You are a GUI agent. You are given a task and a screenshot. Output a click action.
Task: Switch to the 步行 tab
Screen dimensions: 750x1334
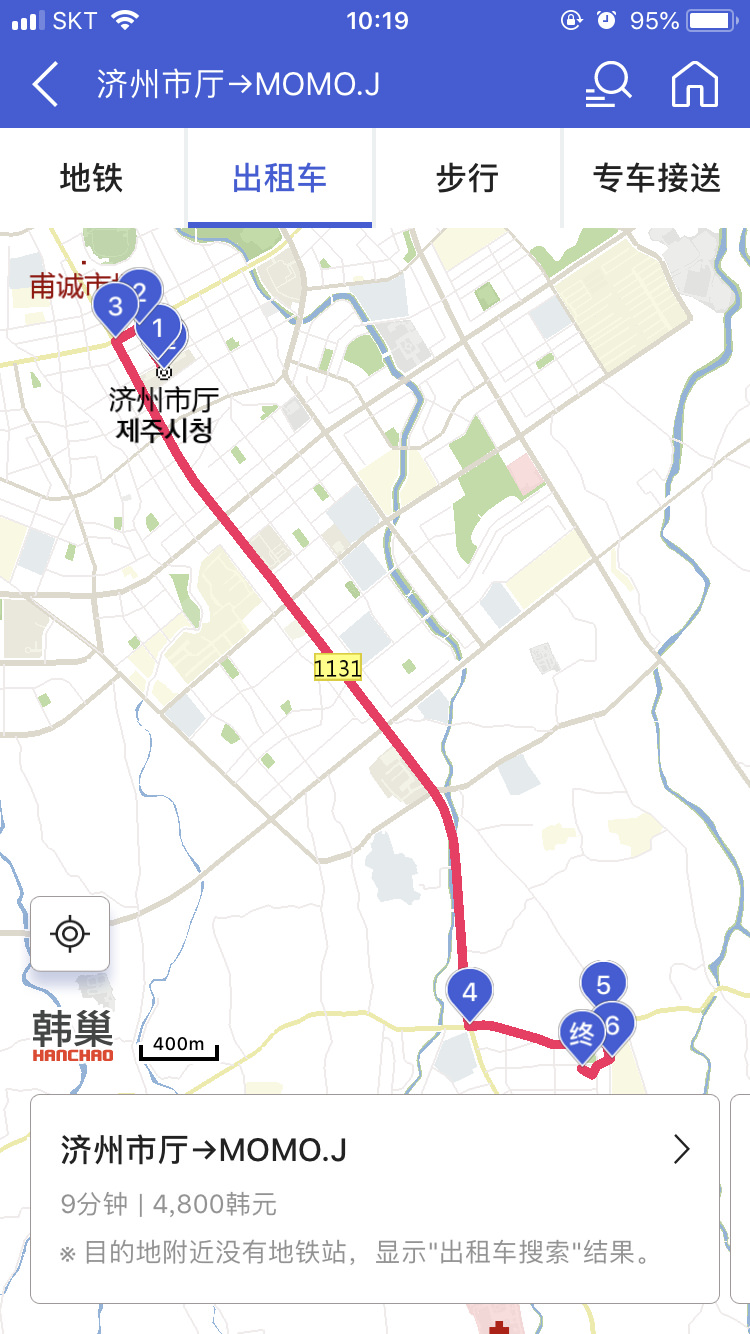pos(467,179)
